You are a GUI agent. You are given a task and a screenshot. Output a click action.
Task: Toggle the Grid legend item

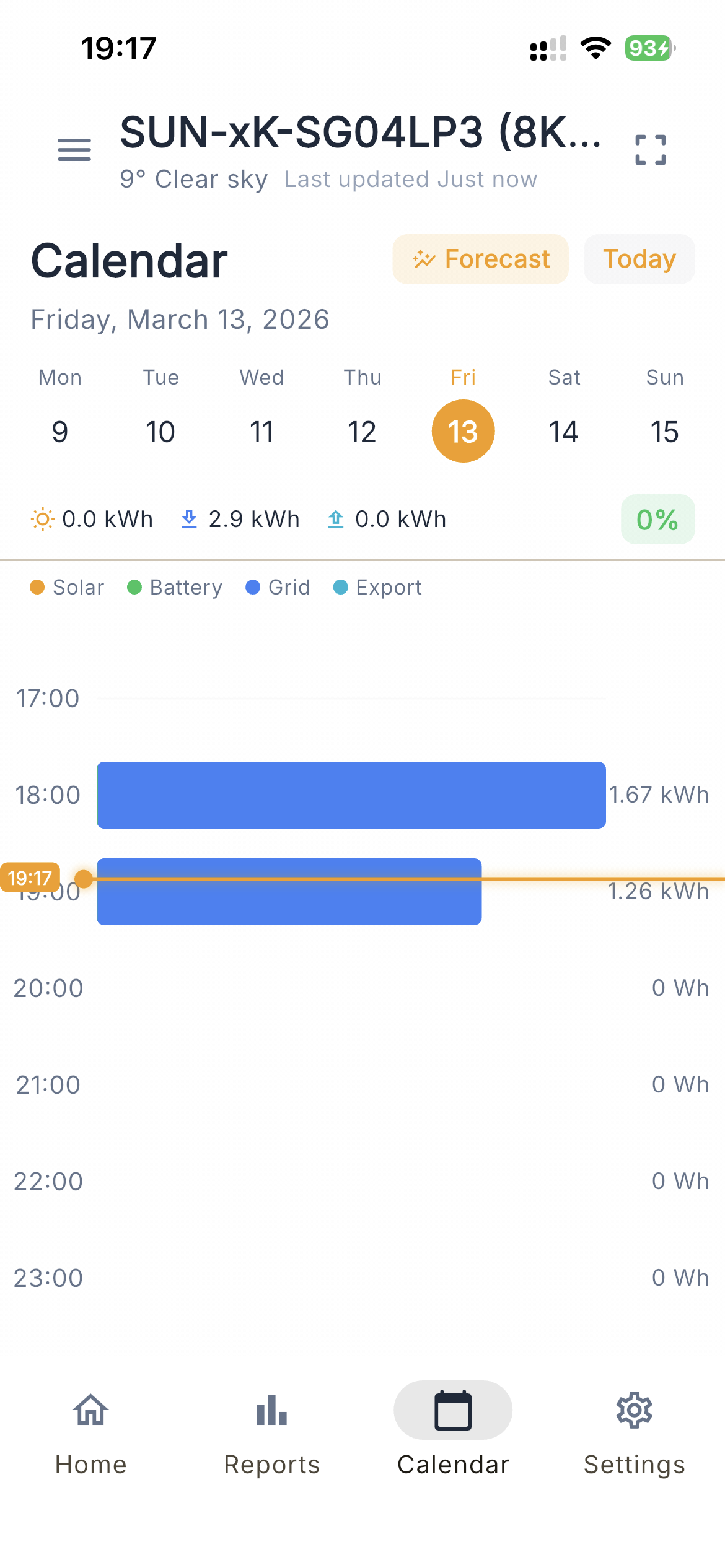pyautogui.click(x=278, y=587)
